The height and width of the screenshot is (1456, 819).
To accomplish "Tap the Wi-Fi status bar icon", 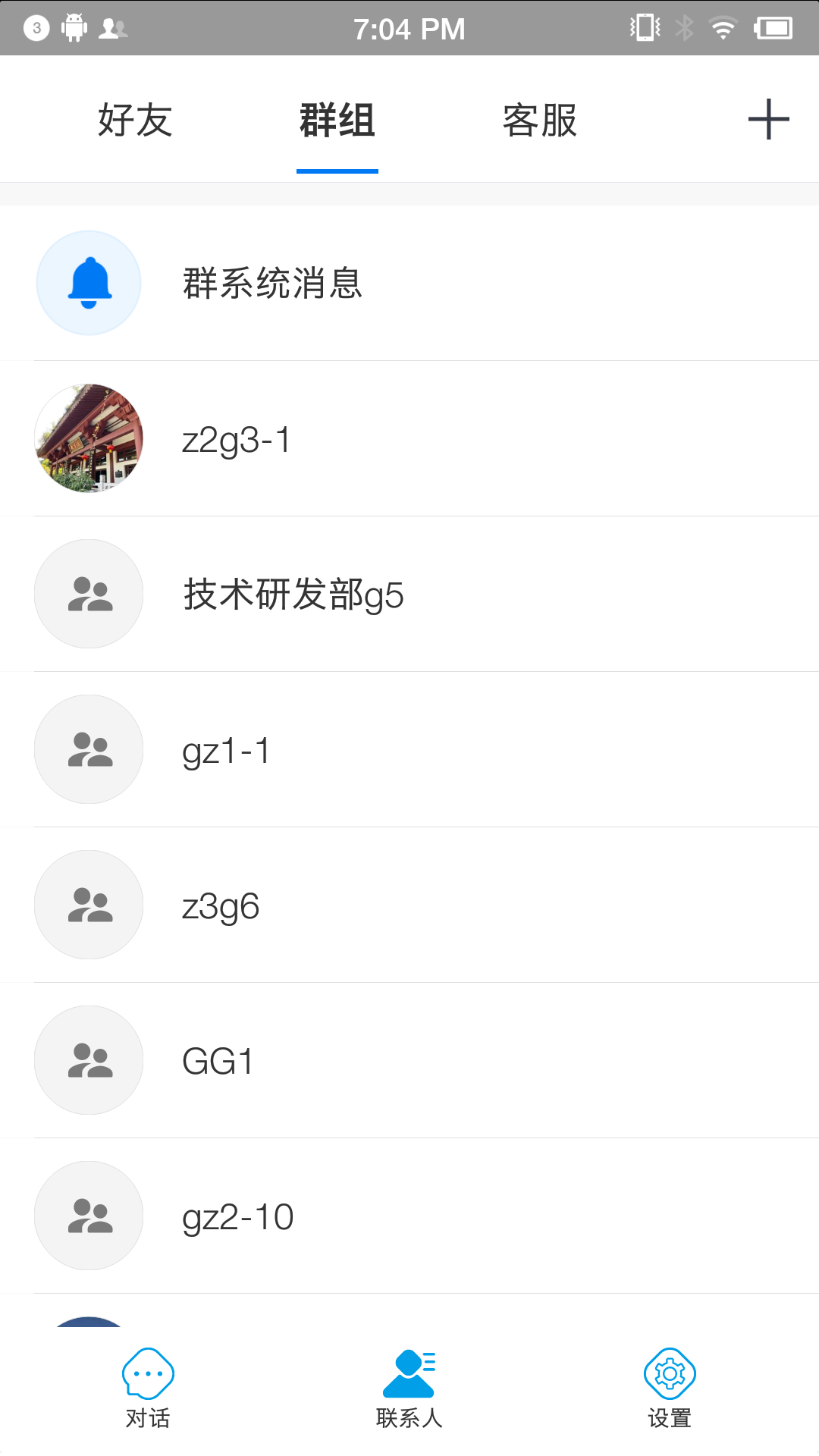I will tap(722, 27).
